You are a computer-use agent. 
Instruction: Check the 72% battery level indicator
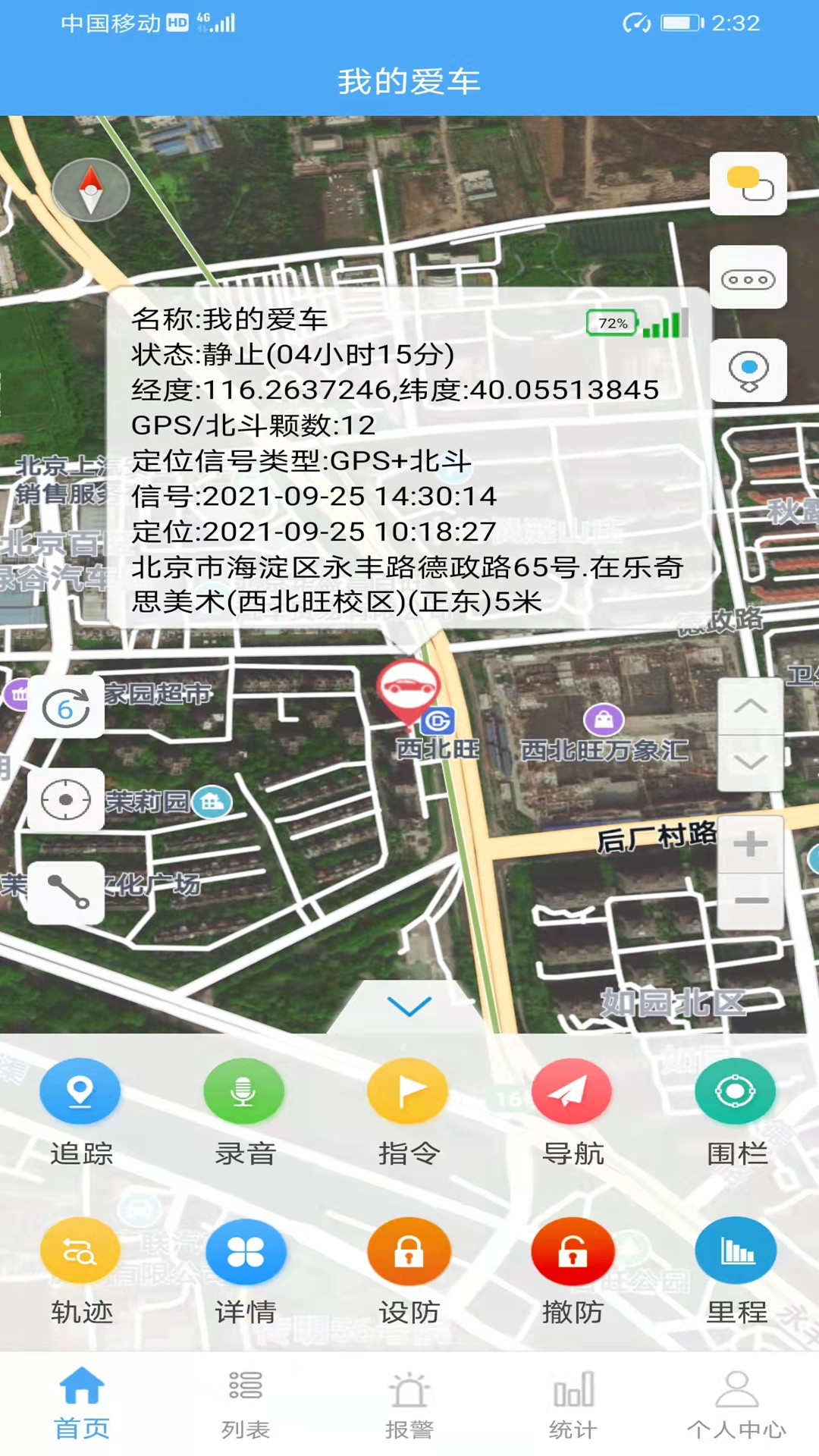610,322
